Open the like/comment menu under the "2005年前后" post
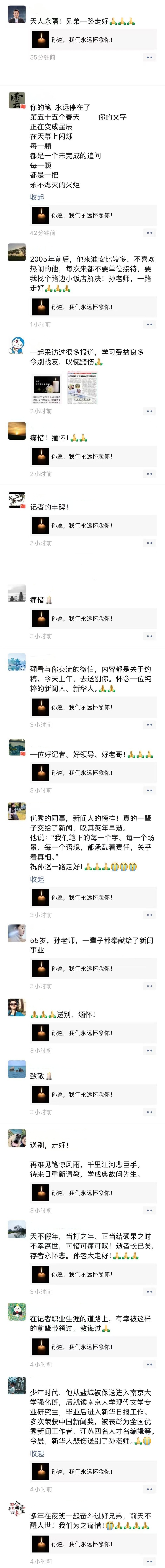Image resolution: width=165 pixels, height=1568 pixels. click(x=149, y=325)
